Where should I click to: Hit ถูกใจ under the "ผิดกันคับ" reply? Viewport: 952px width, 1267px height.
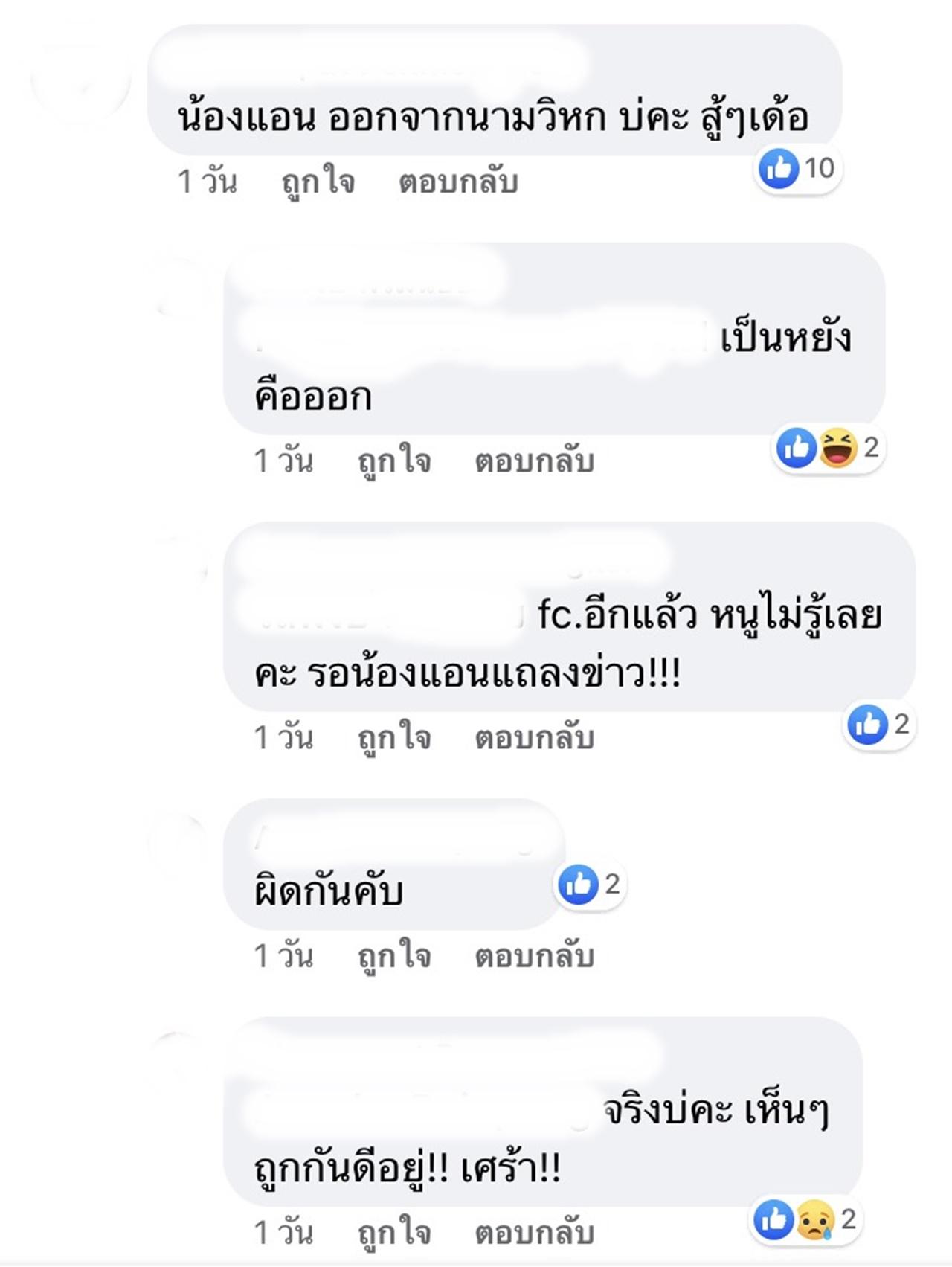pyautogui.click(x=394, y=956)
